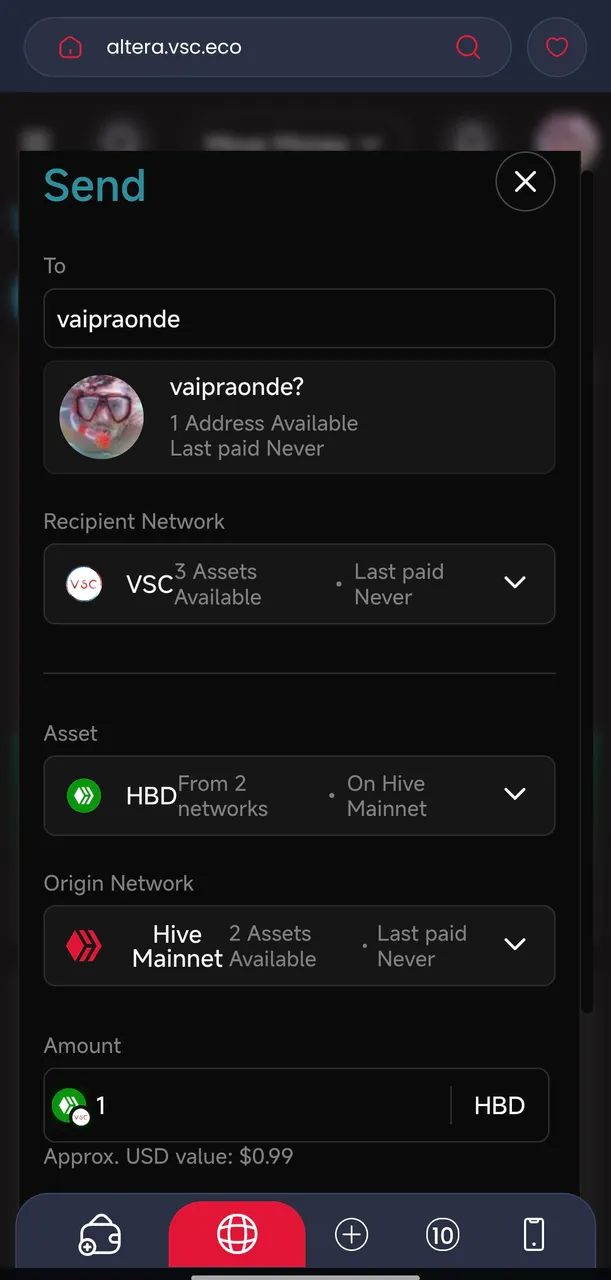
Task: View the 10 open tabs
Action: tap(442, 1236)
